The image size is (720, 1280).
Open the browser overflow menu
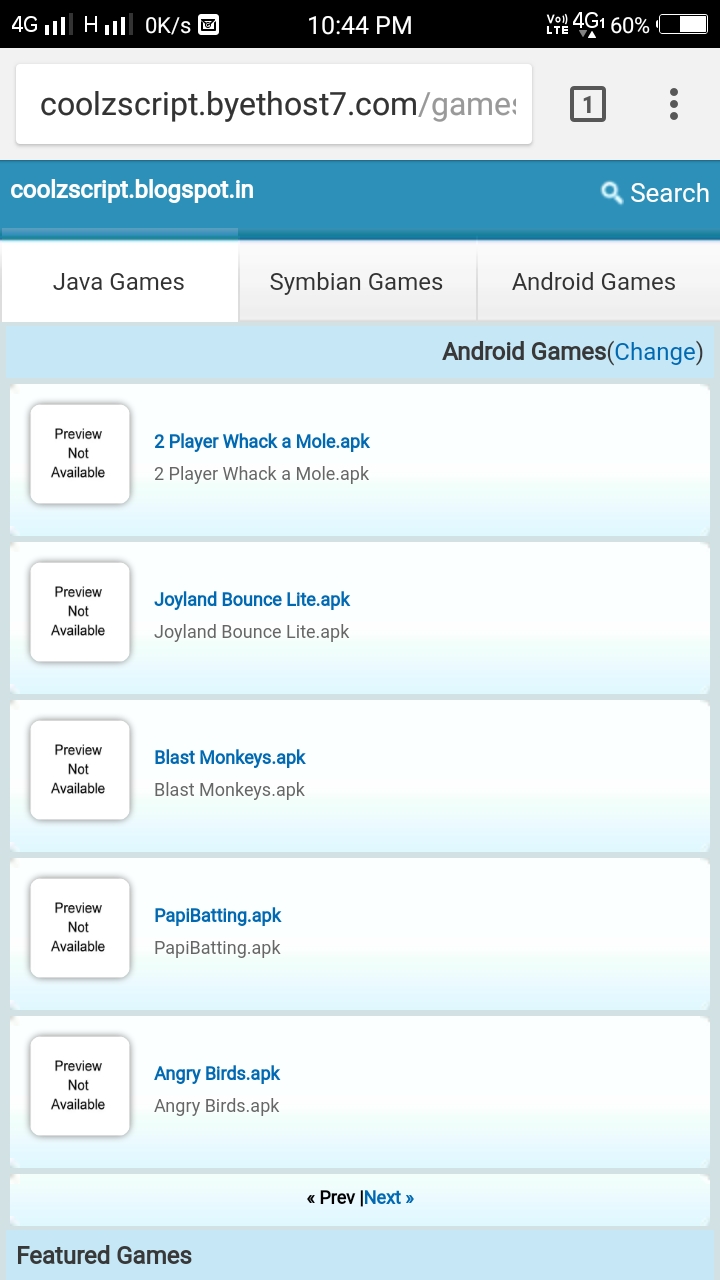point(674,104)
